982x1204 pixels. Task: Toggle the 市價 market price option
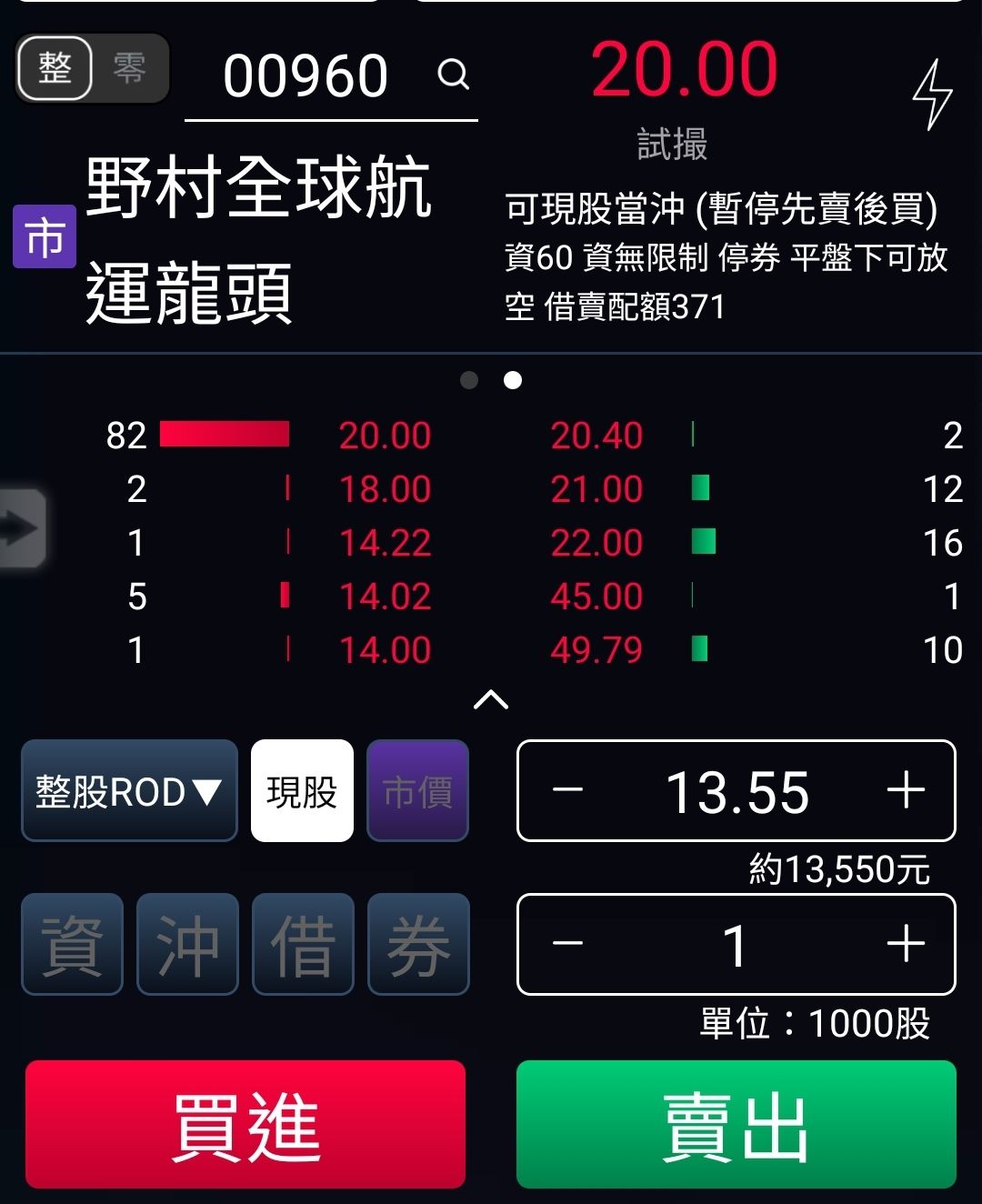[417, 791]
